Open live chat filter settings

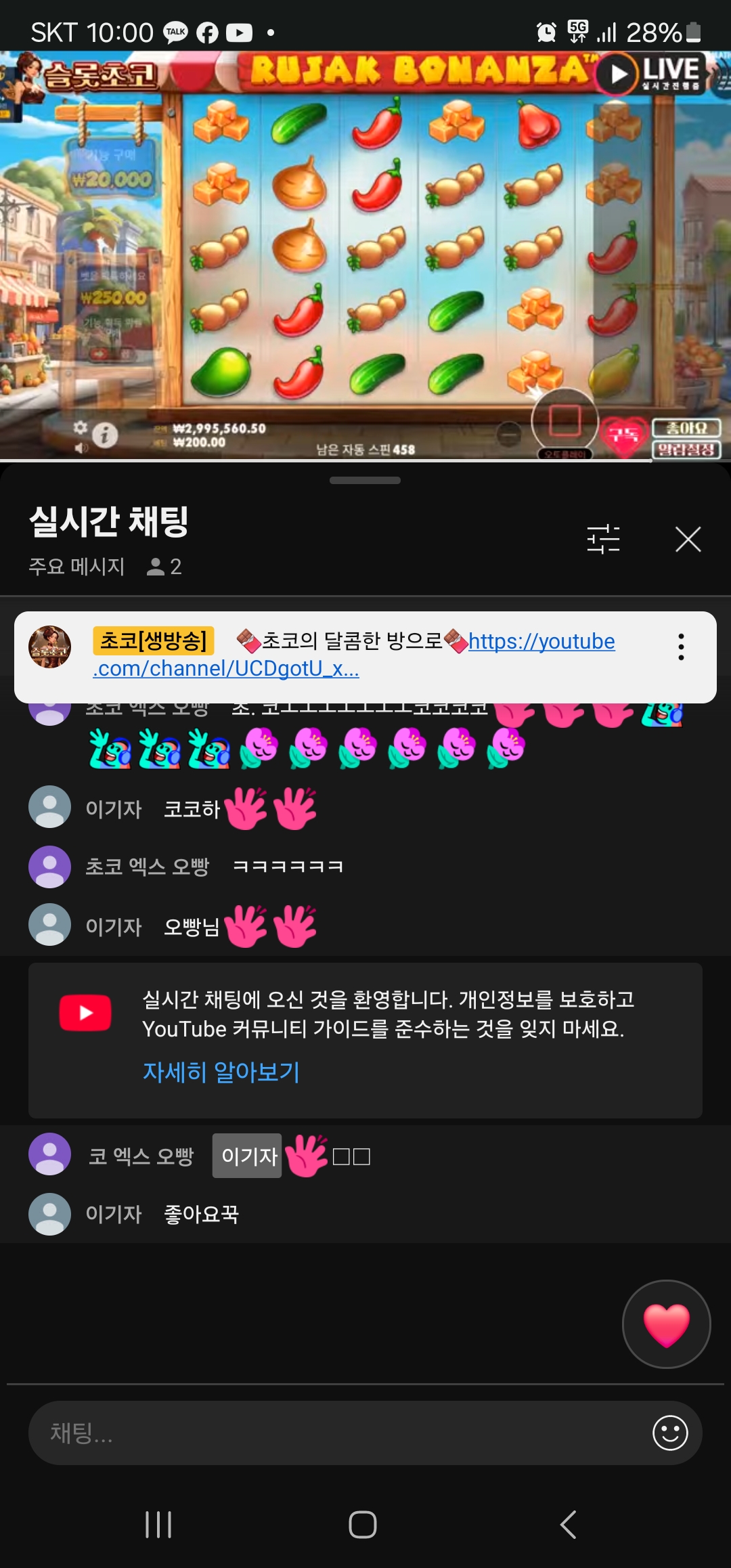(x=603, y=540)
